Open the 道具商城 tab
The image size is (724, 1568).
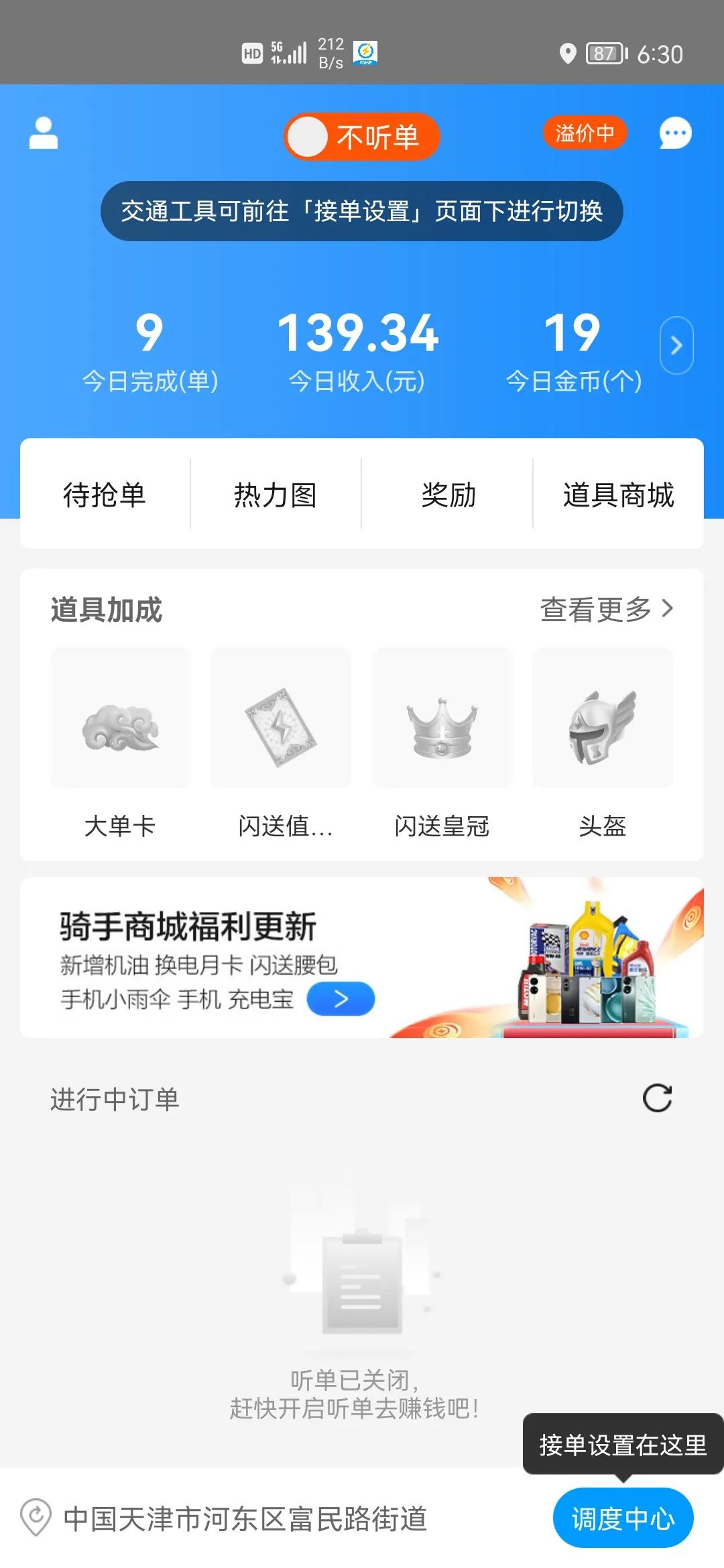point(619,495)
